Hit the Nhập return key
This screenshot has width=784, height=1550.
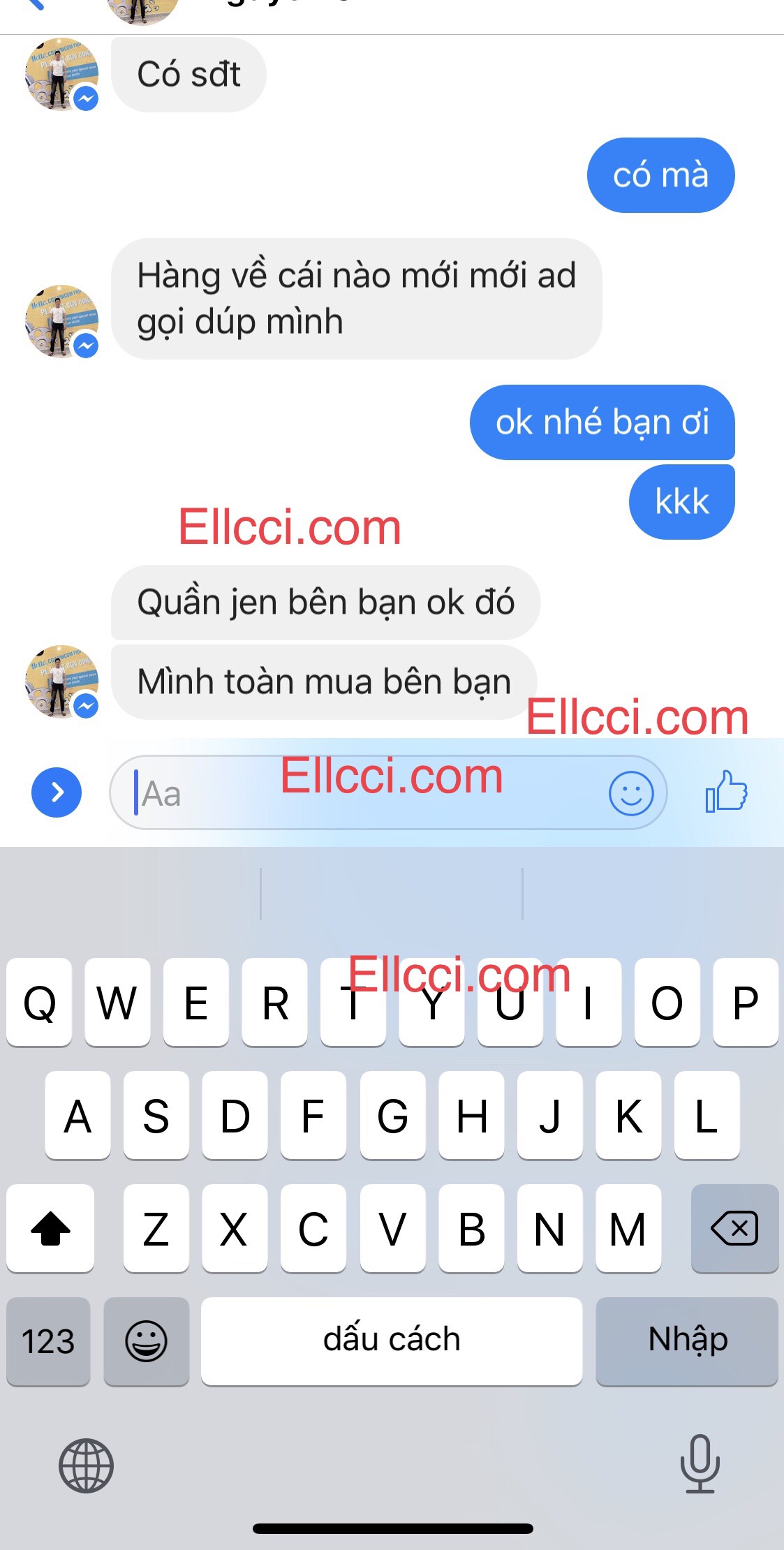click(x=687, y=1341)
